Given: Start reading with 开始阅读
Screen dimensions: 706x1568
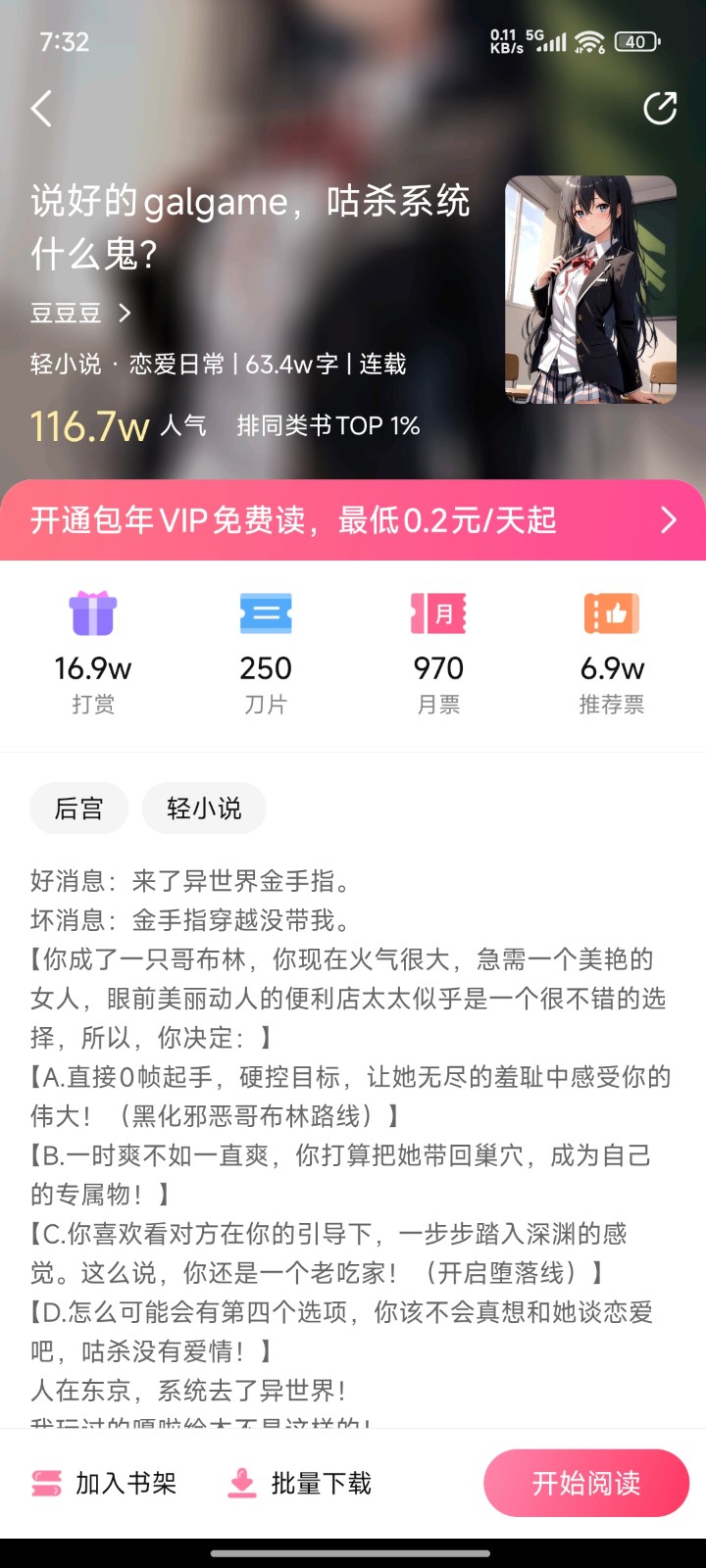Looking at the screenshot, I should coord(586,1483).
